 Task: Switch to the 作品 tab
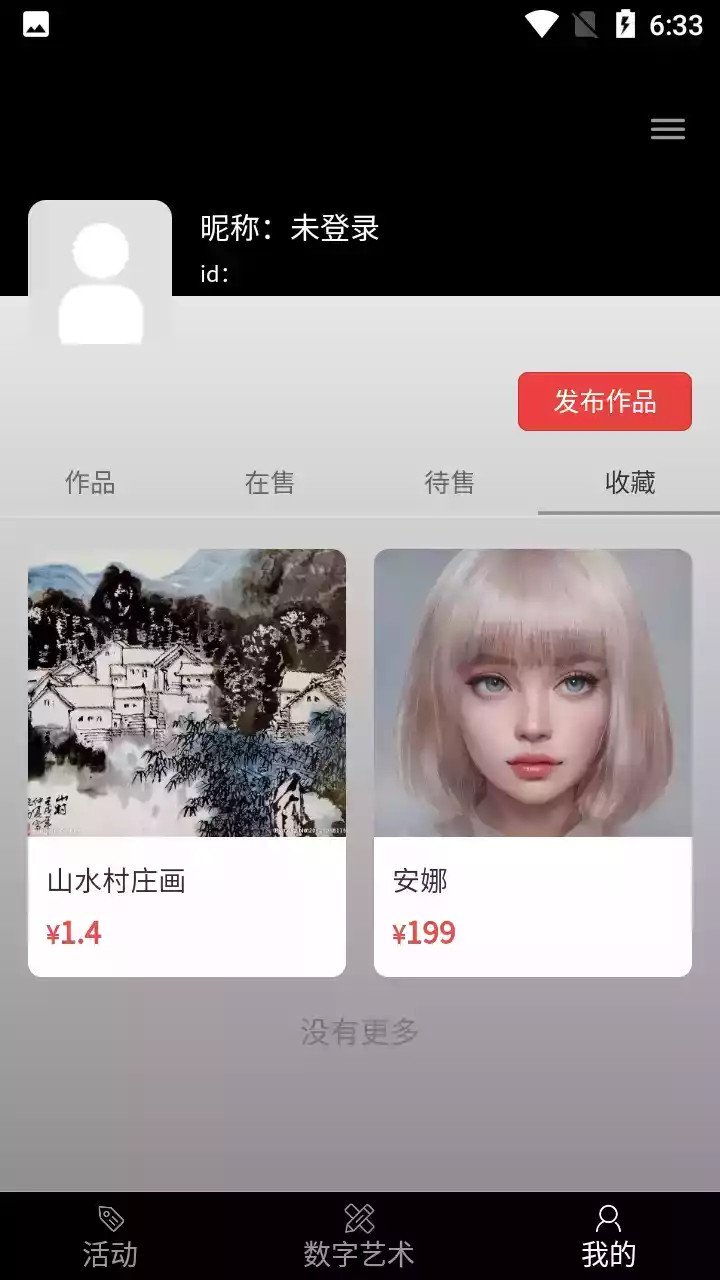coord(89,483)
